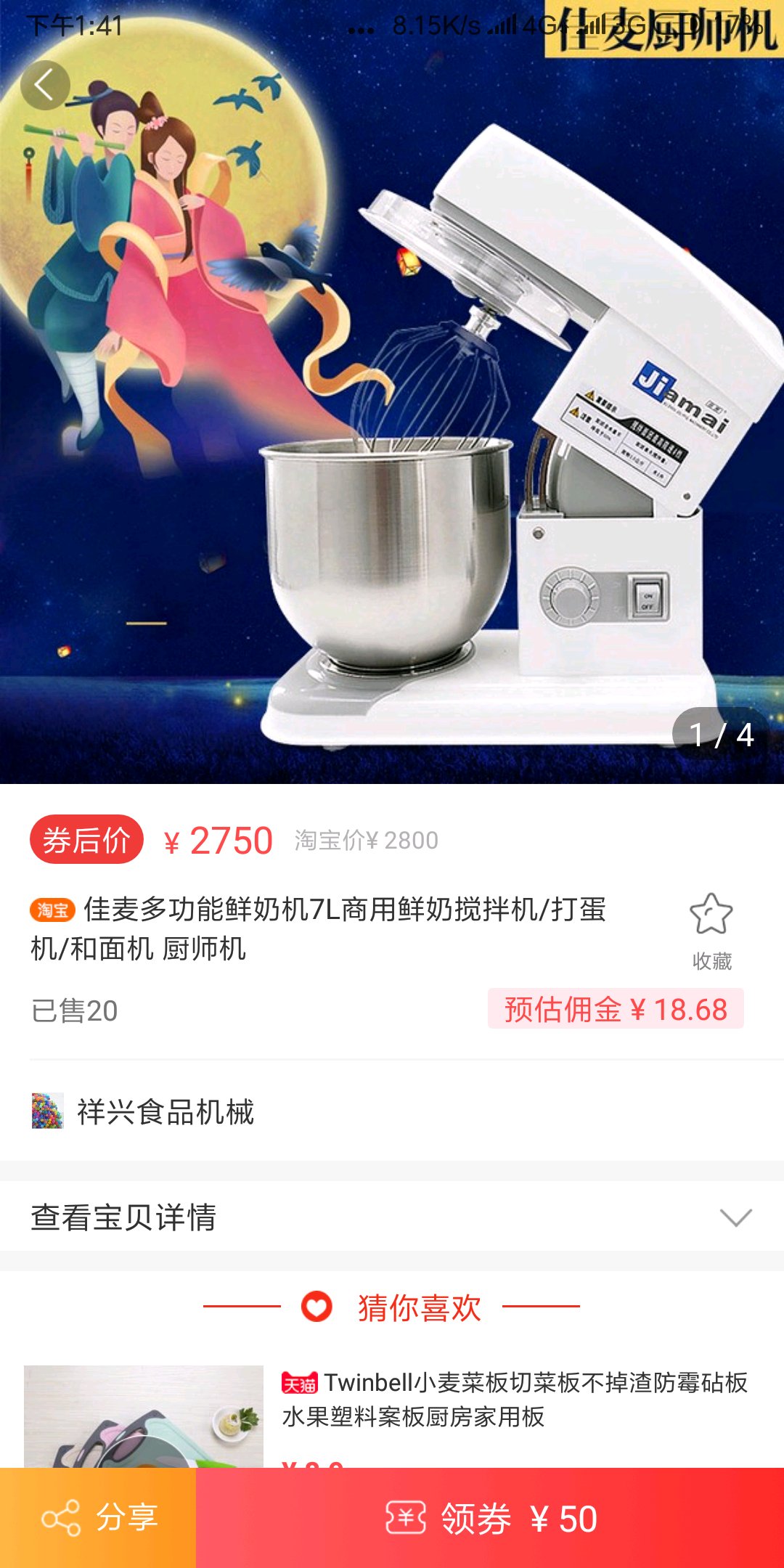Viewport: 784px width, 1568px height.
Task: Tap 分享 to share this product
Action: tap(98, 1517)
